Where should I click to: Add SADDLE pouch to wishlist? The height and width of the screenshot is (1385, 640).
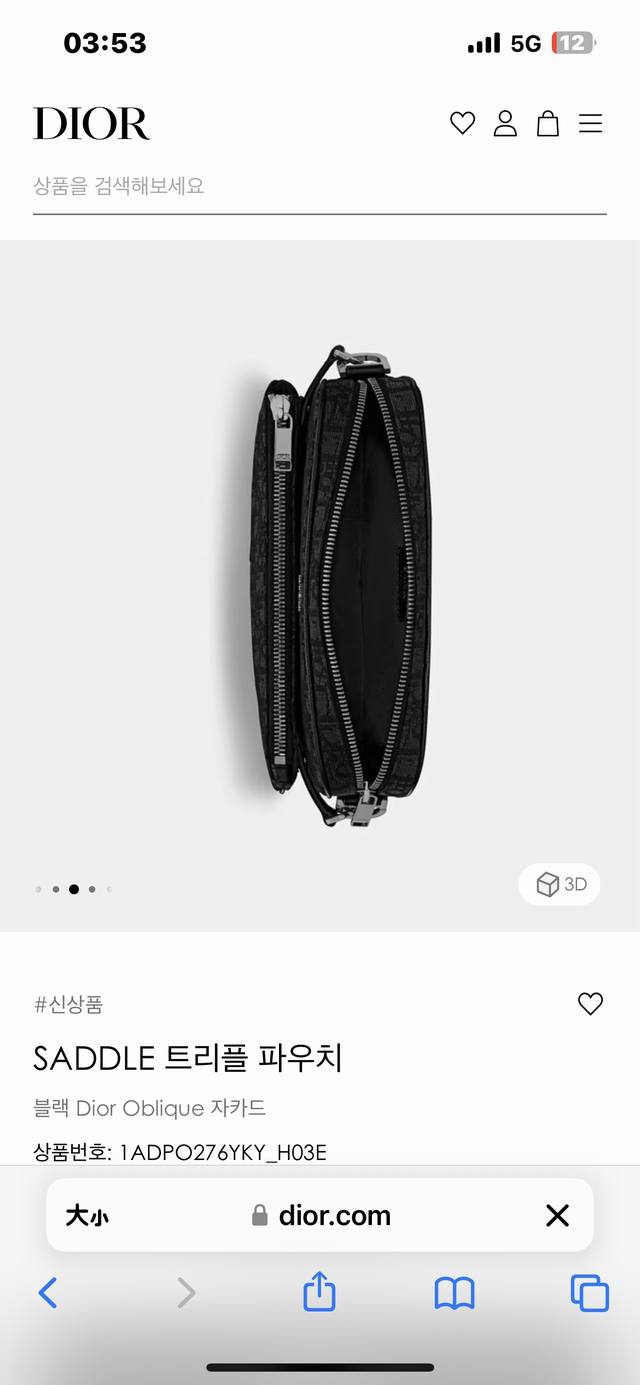click(x=590, y=1004)
